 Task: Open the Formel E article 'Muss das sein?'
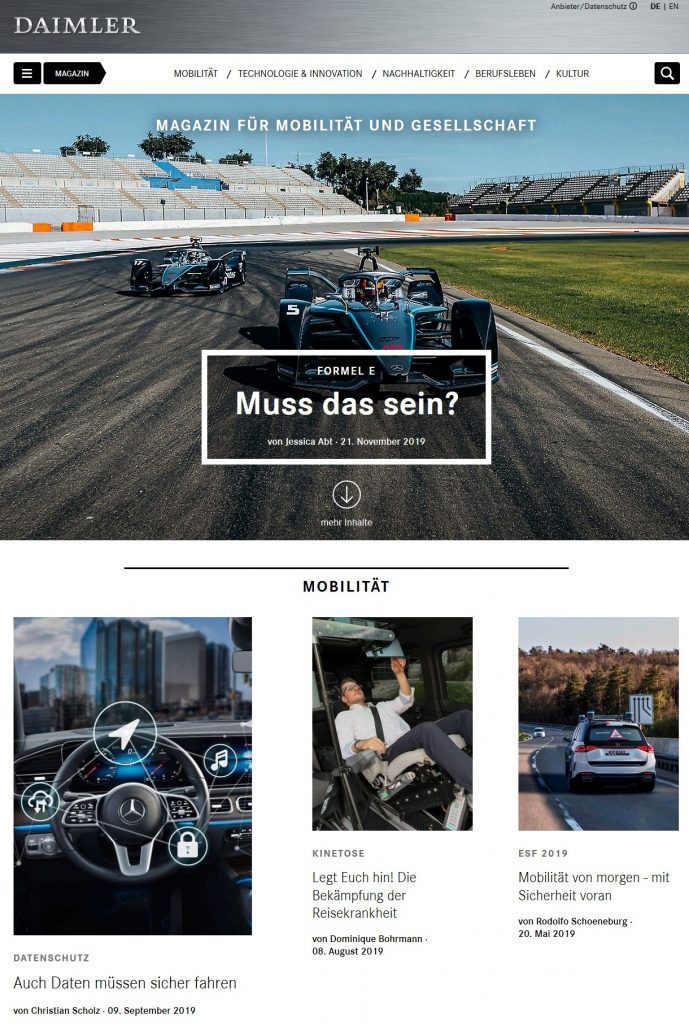point(346,405)
